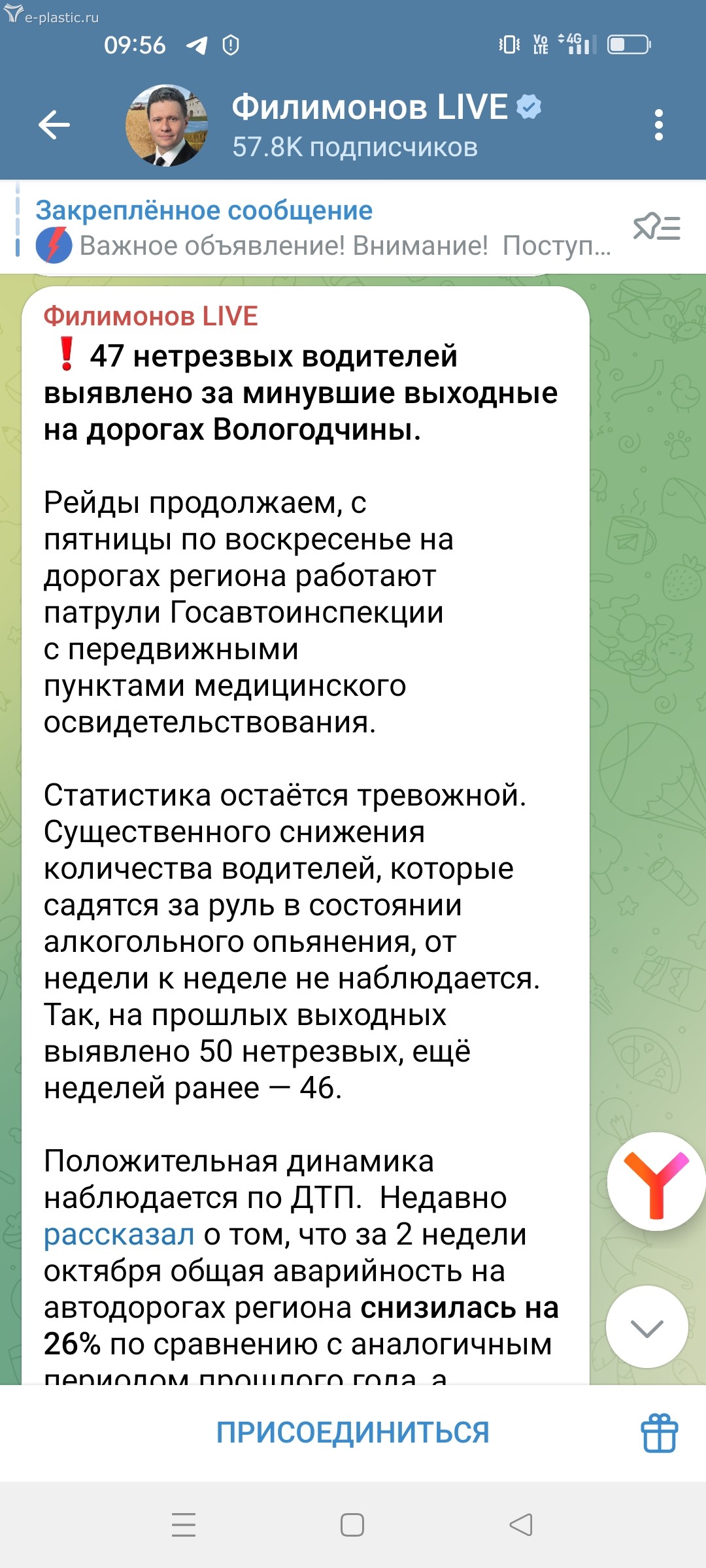Open recent apps from the navigation bar
The width and height of the screenshot is (706, 1568).
point(184,1524)
